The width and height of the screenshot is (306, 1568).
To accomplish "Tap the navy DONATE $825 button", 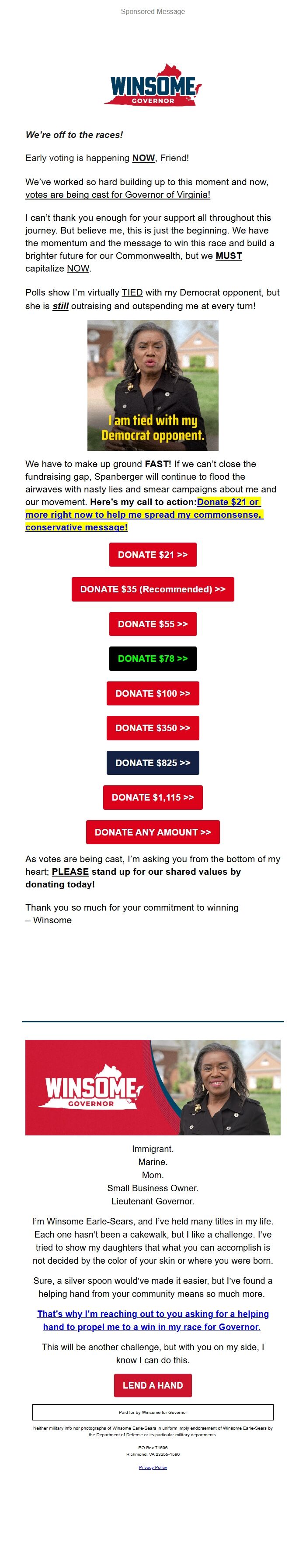I will [x=153, y=763].
